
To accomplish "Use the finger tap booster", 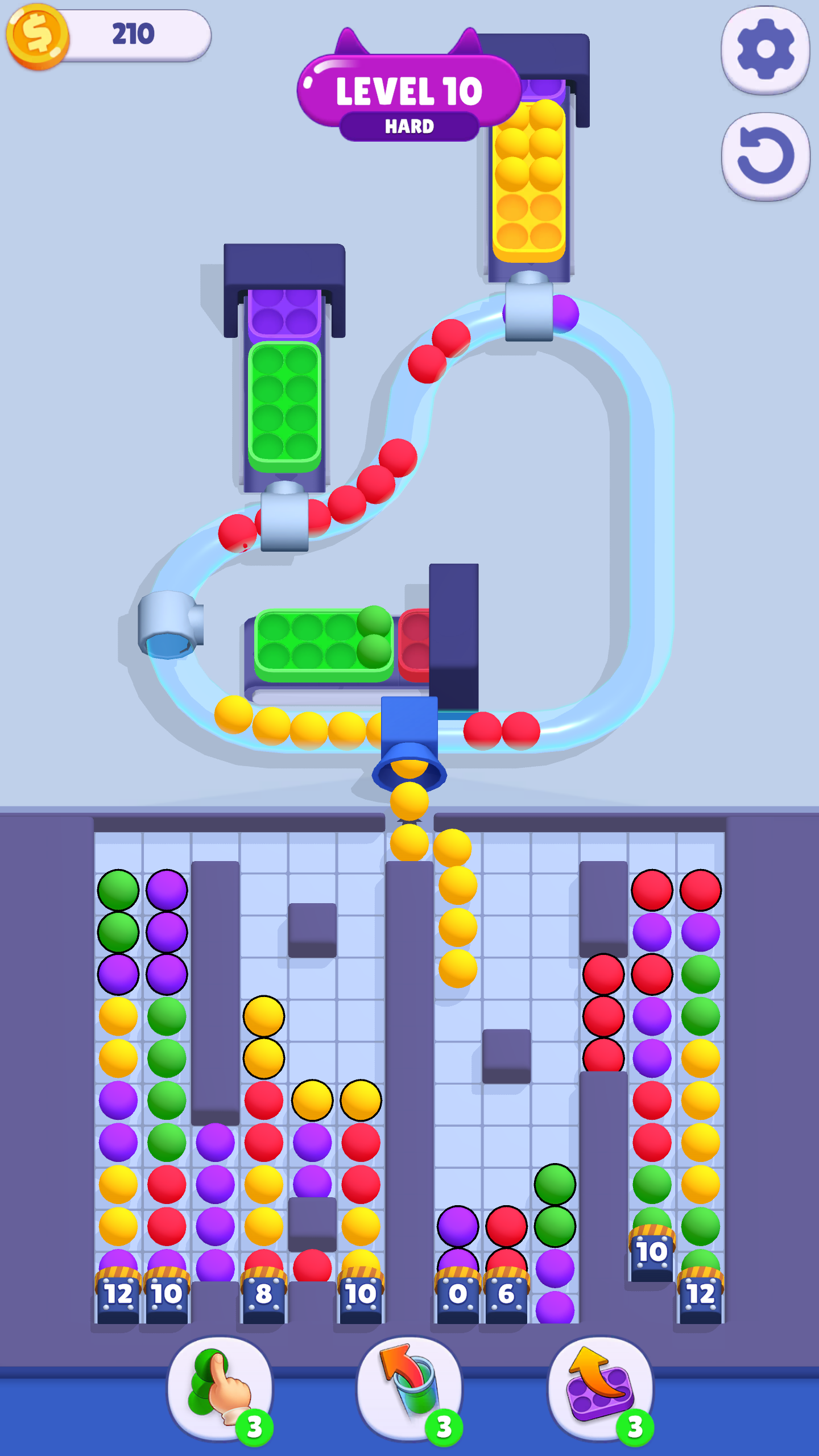I will click(220, 1388).
